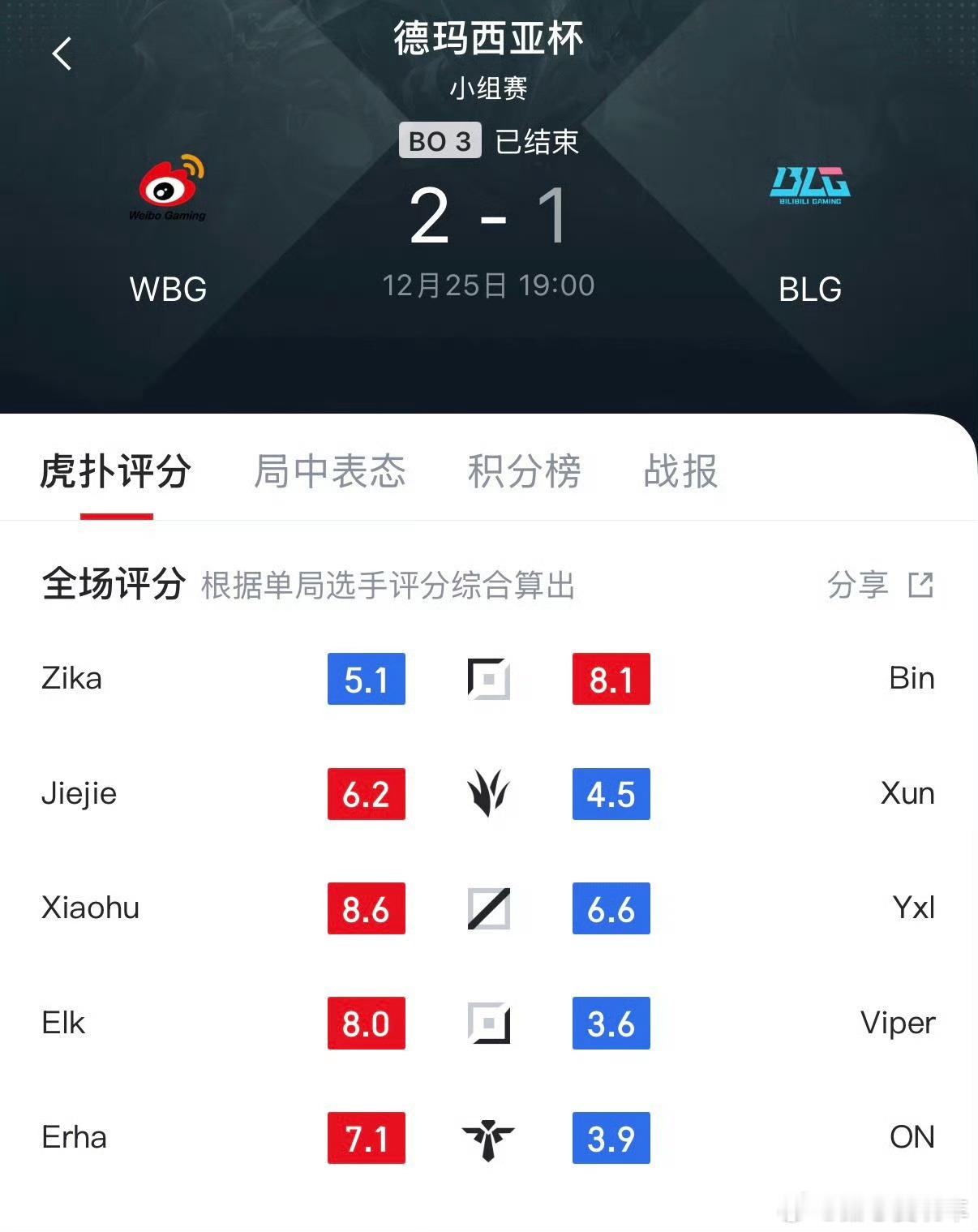Open the 积分榜 standings tab
This screenshot has height=1232, width=978.
tap(525, 473)
